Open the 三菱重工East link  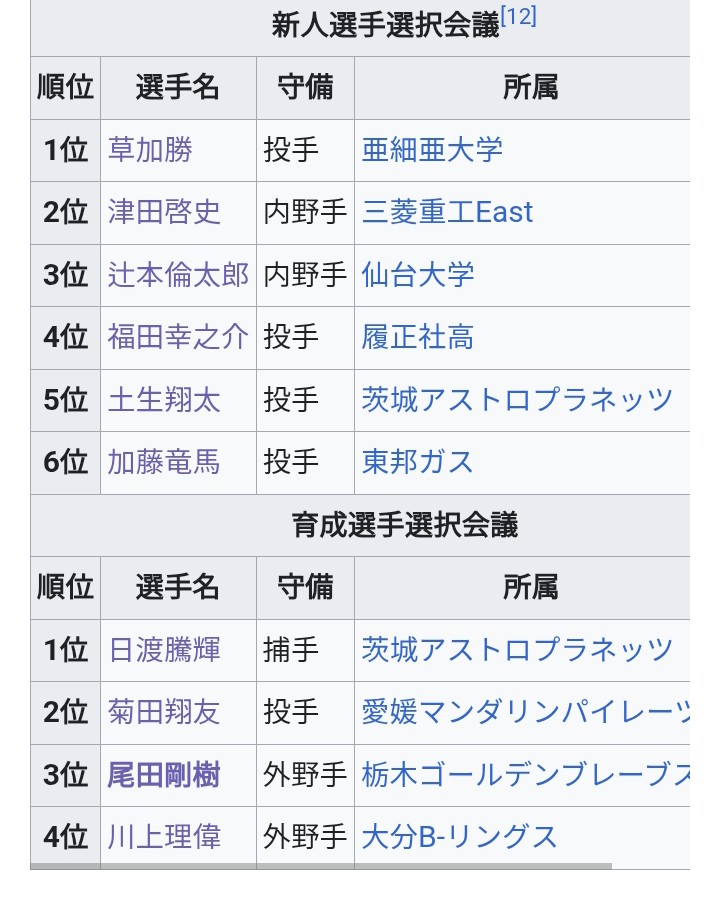click(x=447, y=212)
